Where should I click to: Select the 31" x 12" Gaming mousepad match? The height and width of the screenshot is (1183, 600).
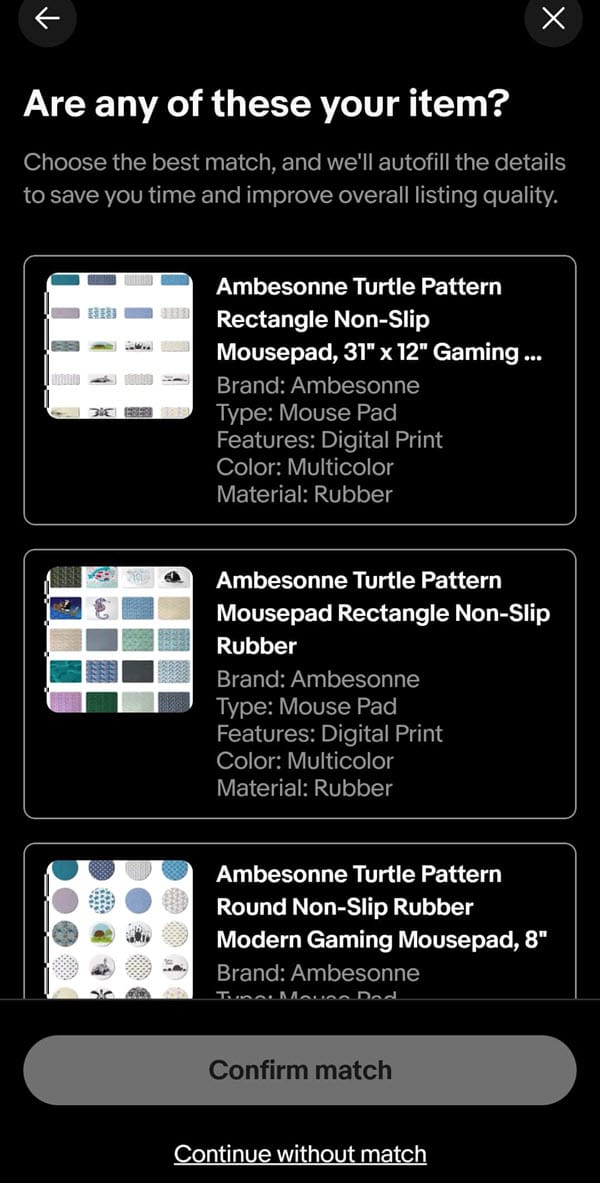coord(300,390)
